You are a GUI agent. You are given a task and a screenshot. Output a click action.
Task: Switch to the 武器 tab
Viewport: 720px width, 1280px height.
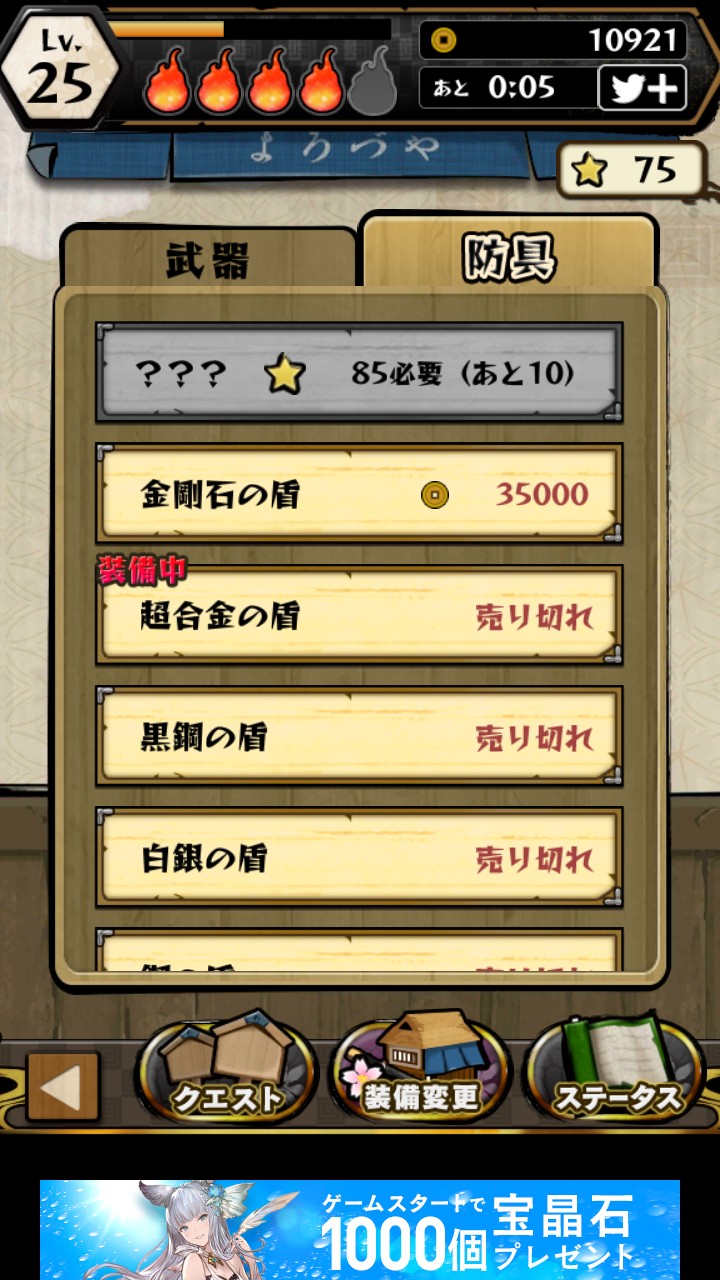pyautogui.click(x=208, y=260)
